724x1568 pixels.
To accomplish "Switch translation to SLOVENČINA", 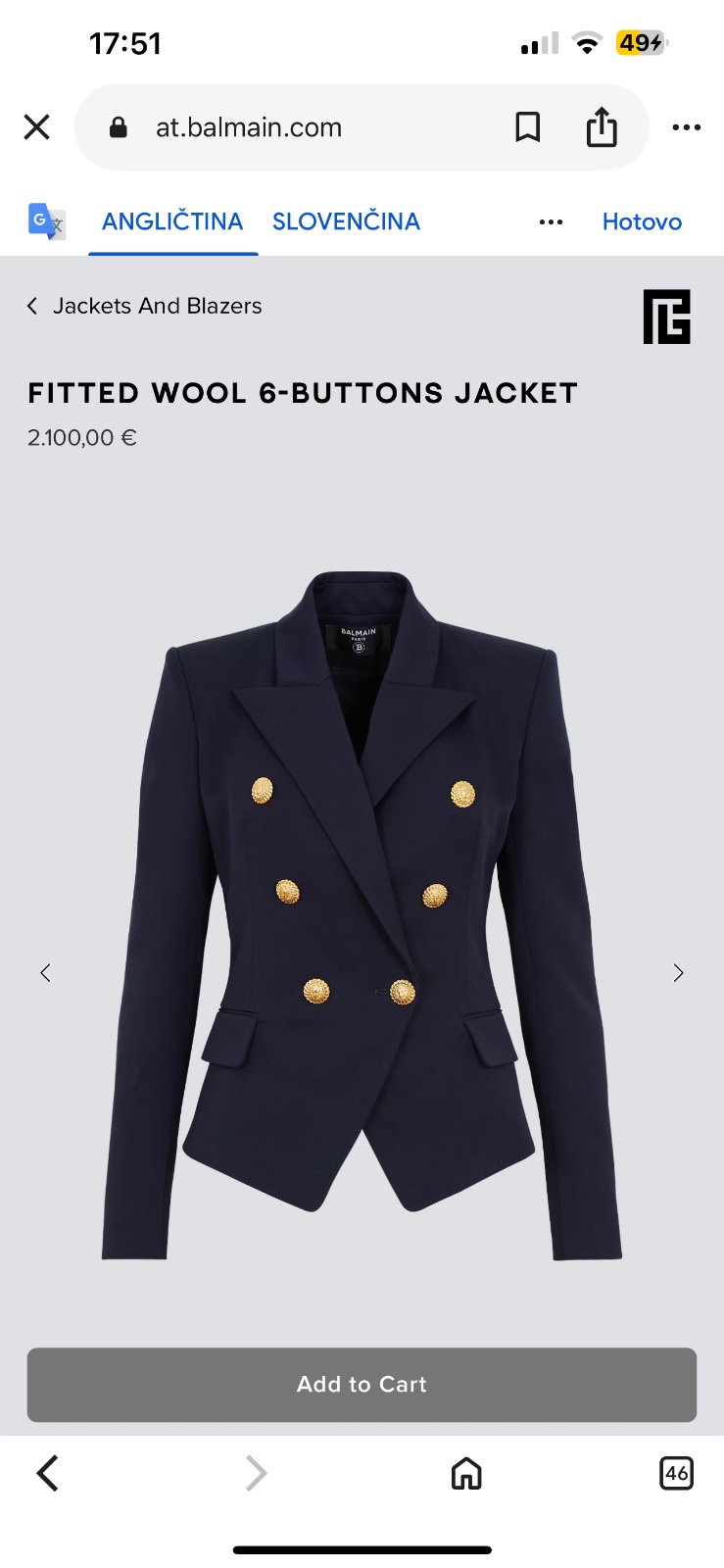I will 346,221.
